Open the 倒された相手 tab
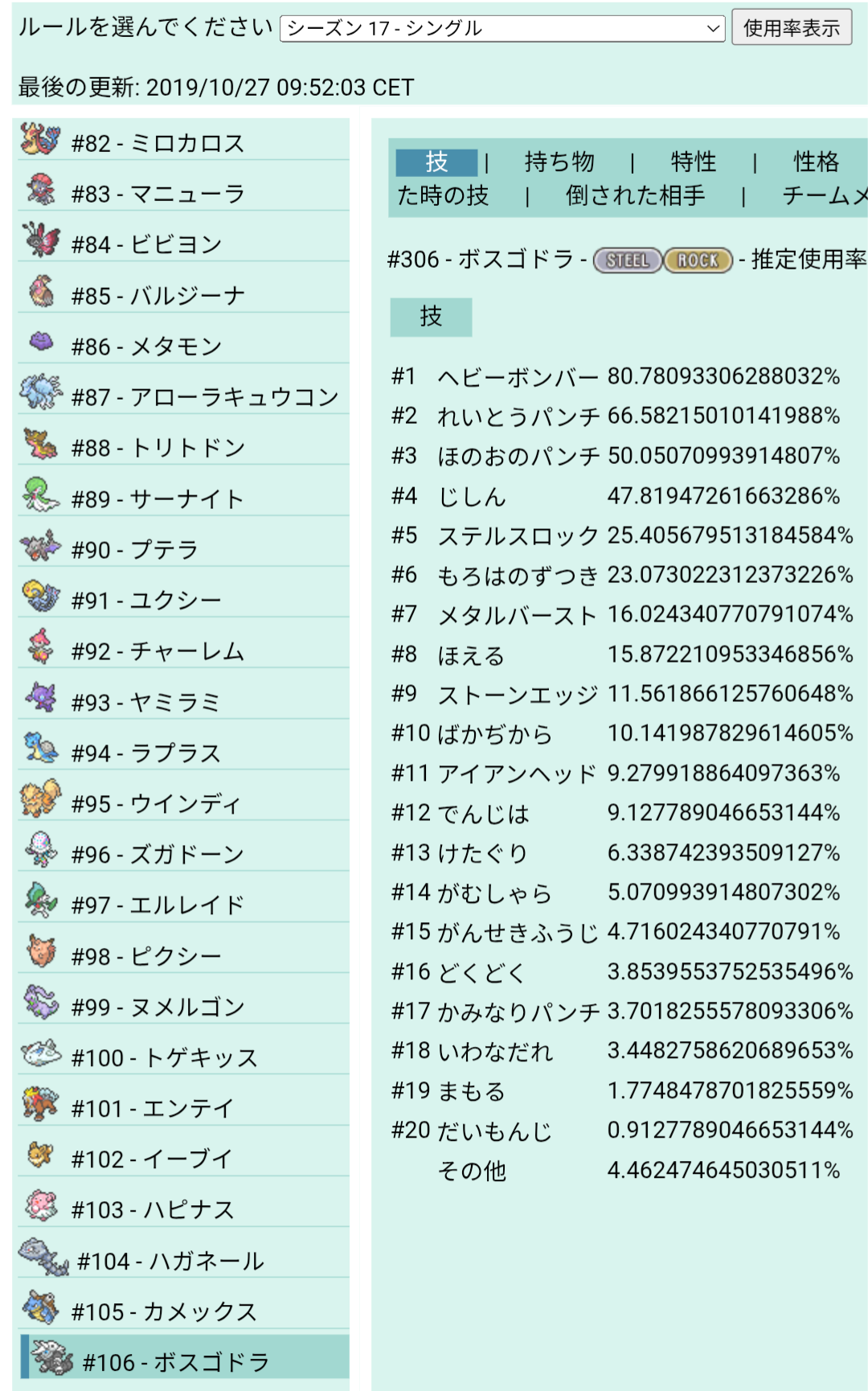 [x=635, y=195]
